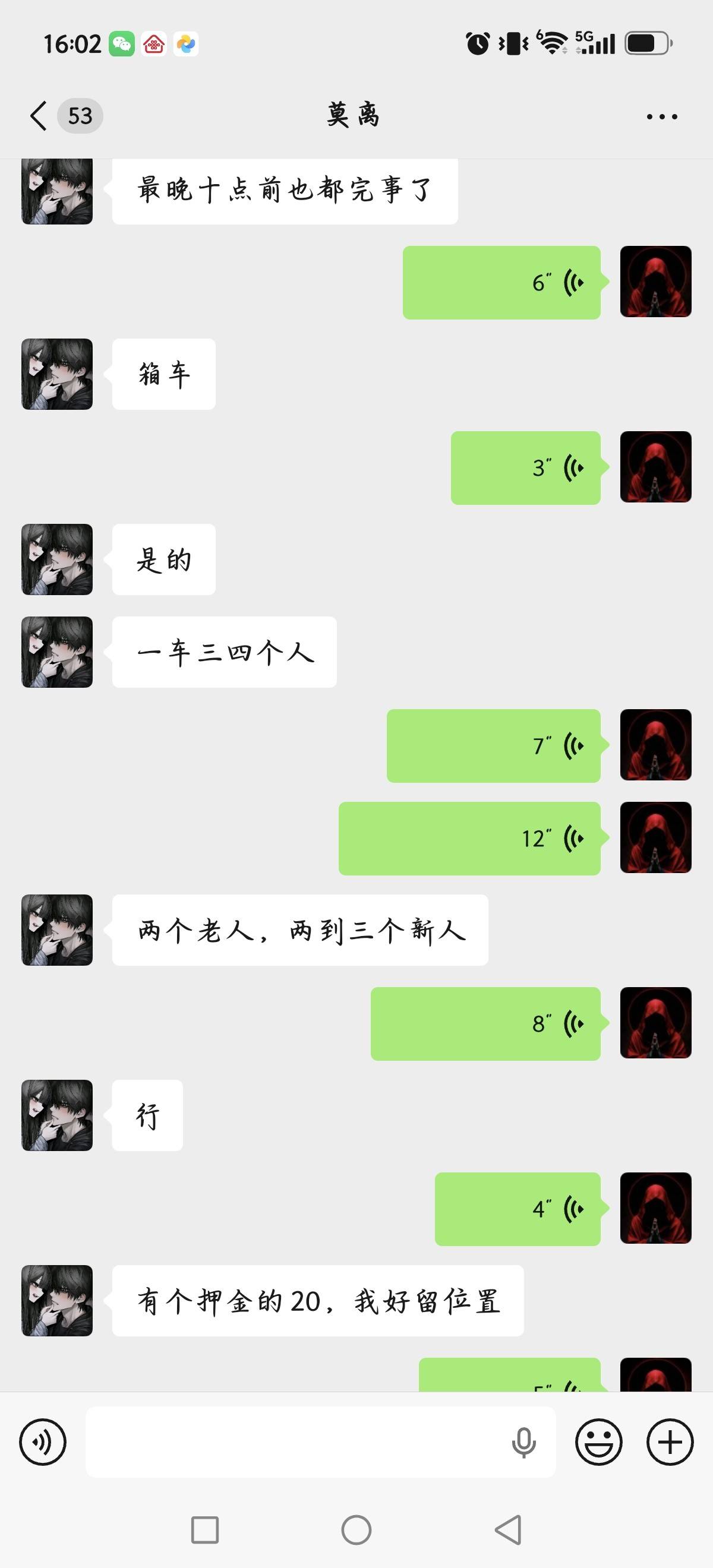
Task: Tap the microphone icon in the text field
Action: click(x=523, y=1442)
